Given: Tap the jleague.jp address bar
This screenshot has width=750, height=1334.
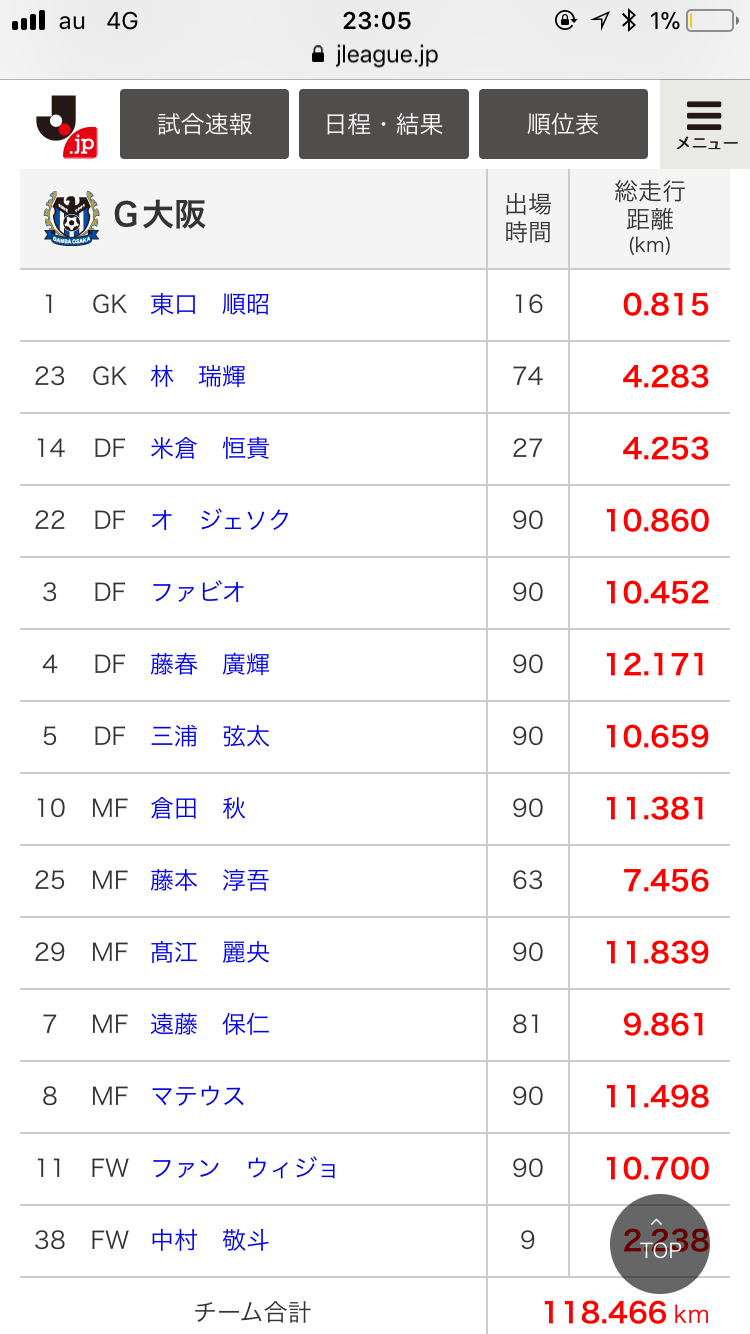Looking at the screenshot, I should (x=375, y=55).
